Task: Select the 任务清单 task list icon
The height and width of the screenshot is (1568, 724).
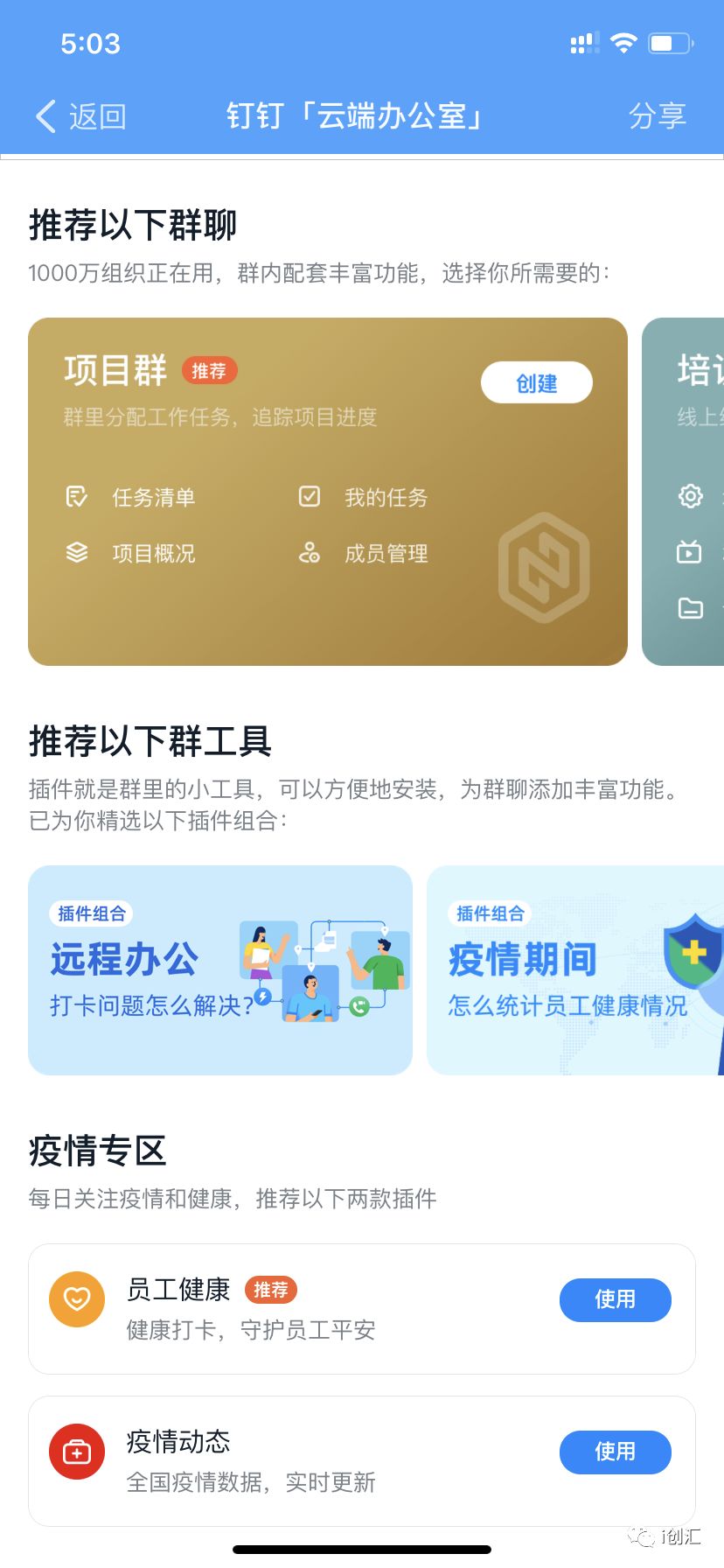Action: tap(77, 496)
